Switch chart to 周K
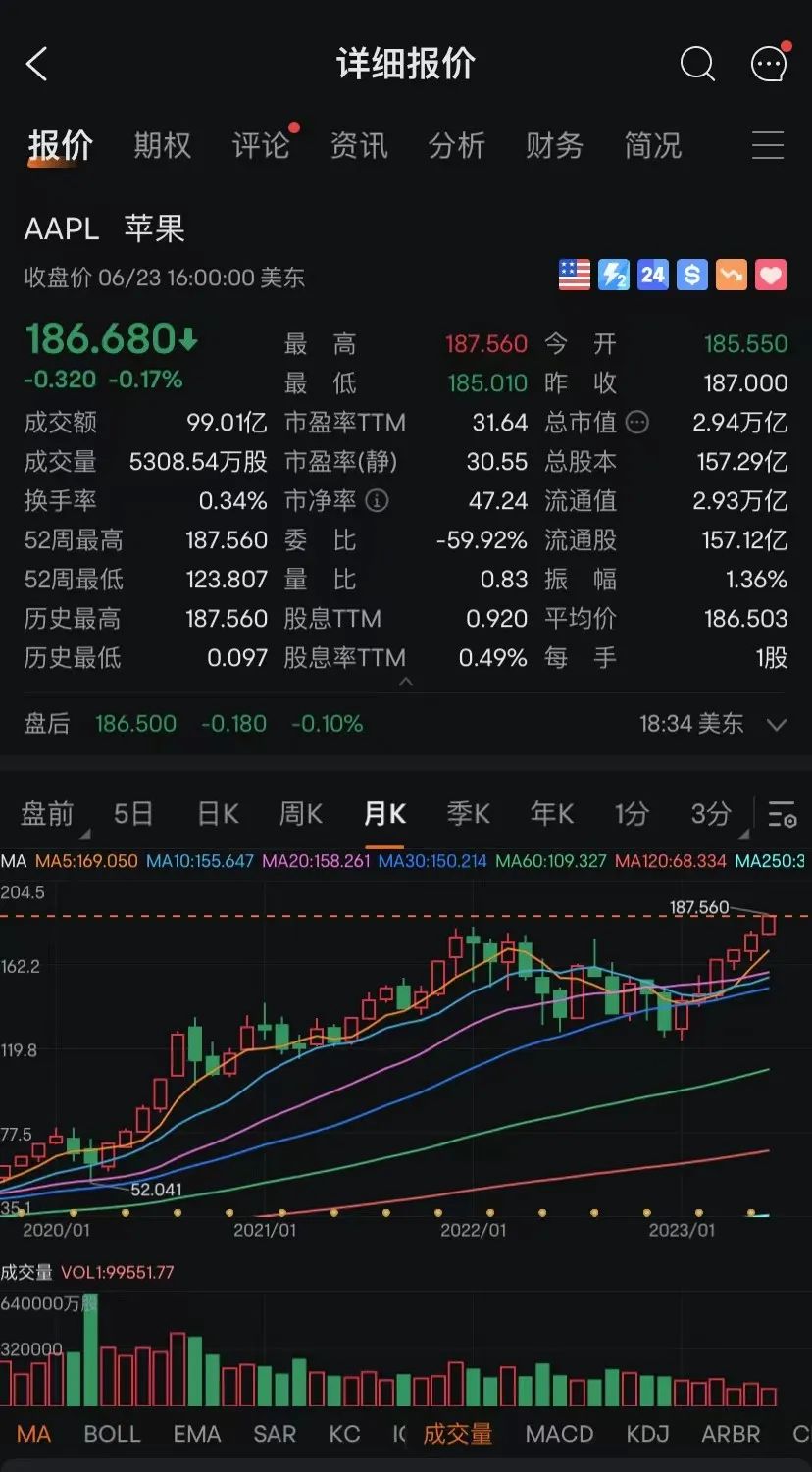Screen dimensions: 812x1472 pos(301,814)
